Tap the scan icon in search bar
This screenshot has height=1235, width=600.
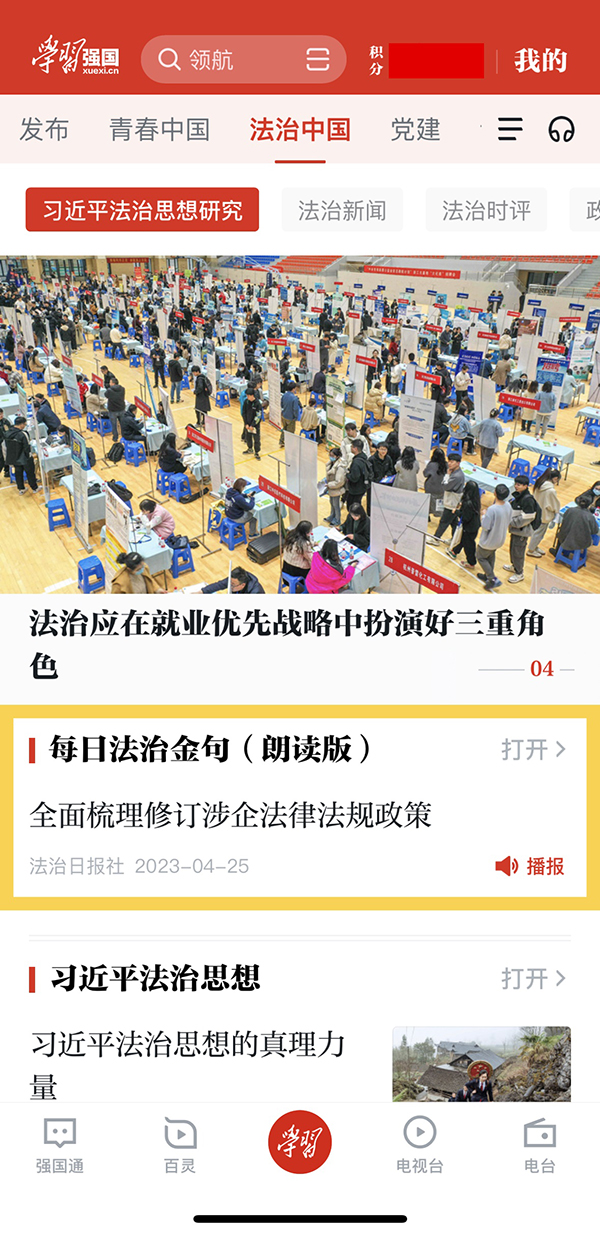click(317, 60)
